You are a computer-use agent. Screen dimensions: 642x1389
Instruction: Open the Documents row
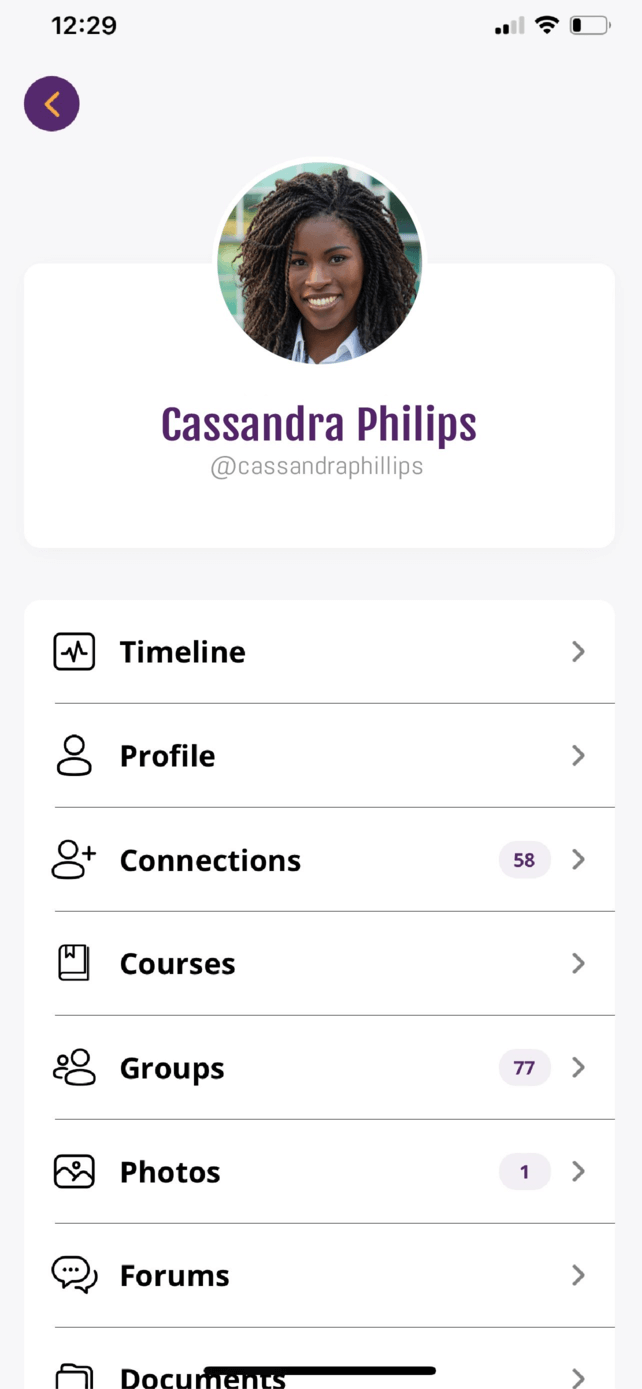[x=320, y=1360]
